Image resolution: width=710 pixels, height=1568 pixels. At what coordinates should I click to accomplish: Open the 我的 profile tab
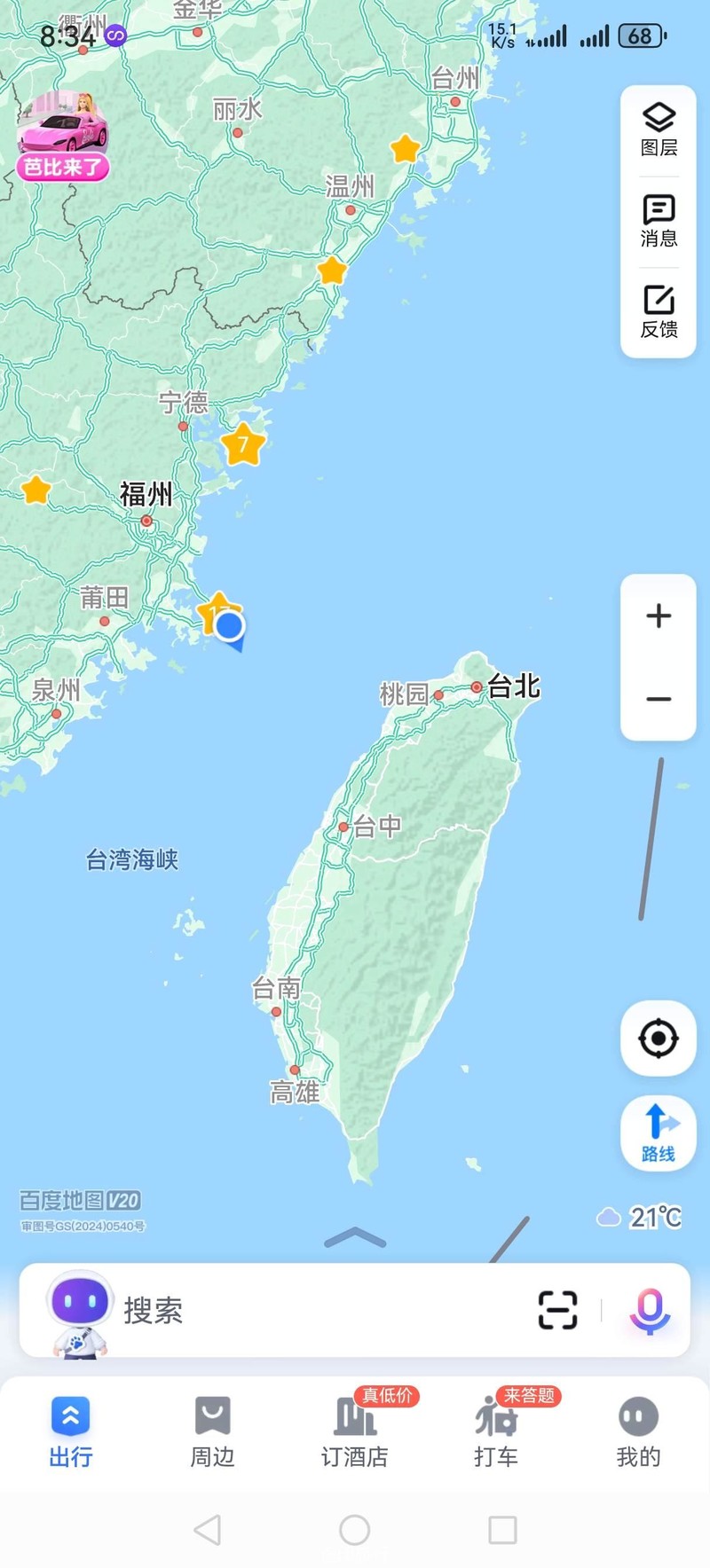[x=639, y=1431]
